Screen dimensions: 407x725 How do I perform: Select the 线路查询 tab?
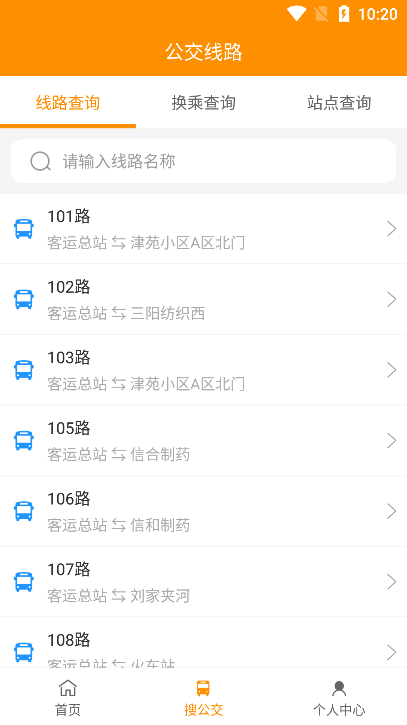pos(68,102)
